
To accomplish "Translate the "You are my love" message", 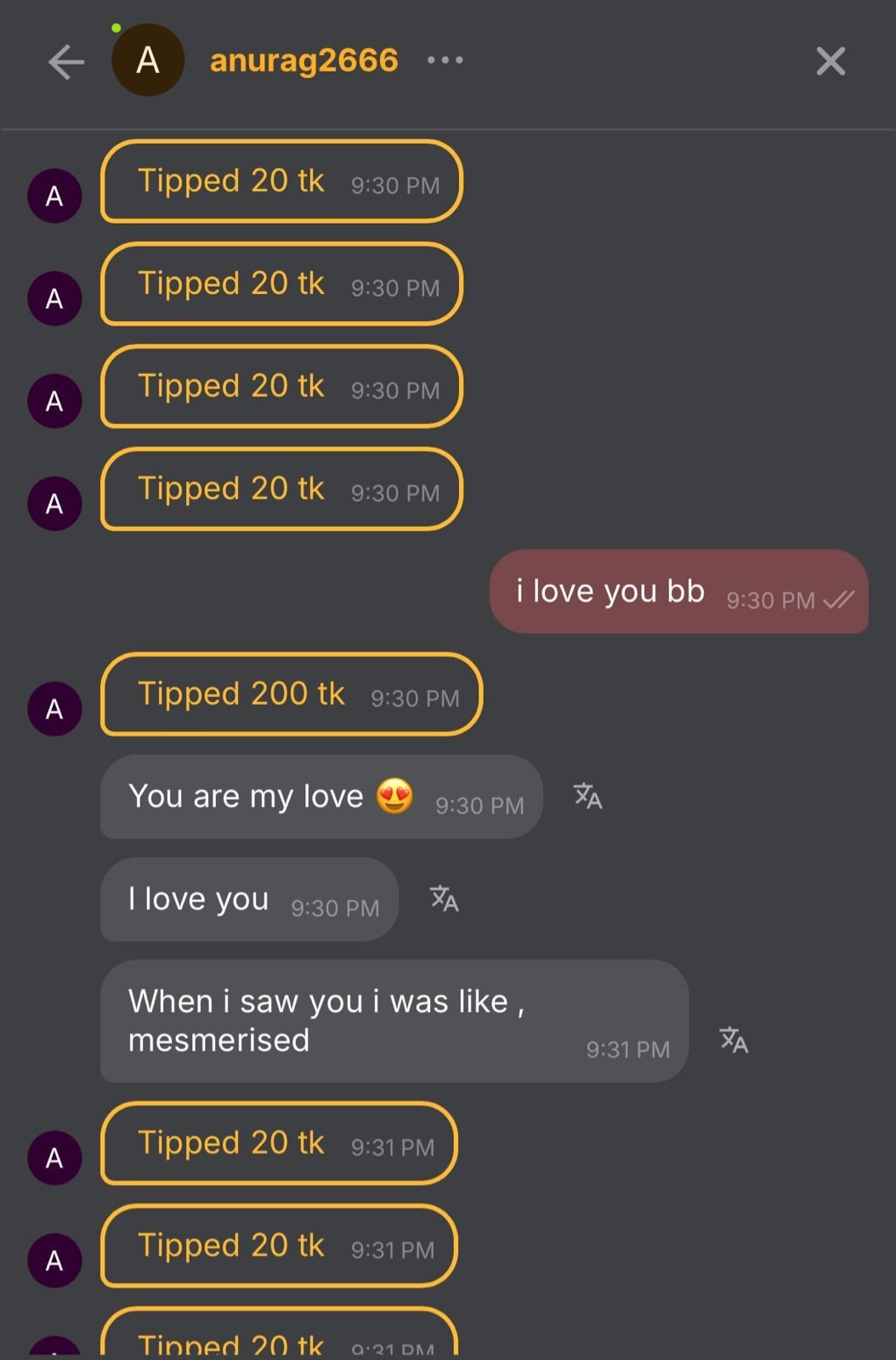I will coord(587,796).
